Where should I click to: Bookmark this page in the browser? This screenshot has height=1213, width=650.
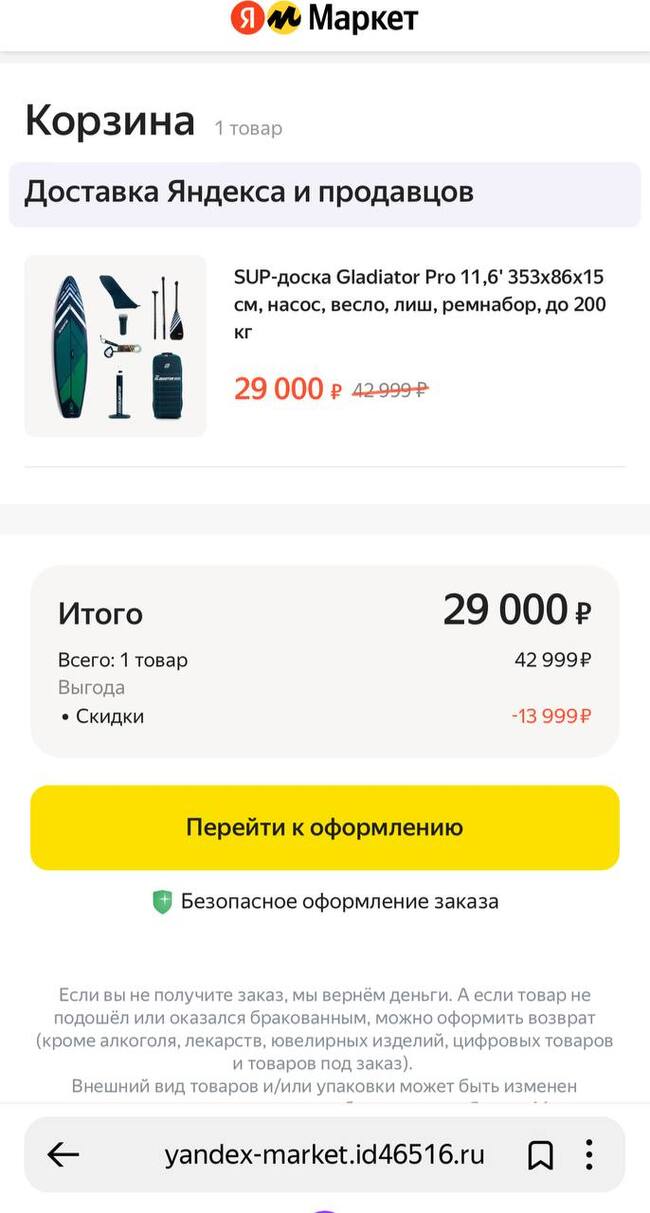click(x=540, y=1155)
